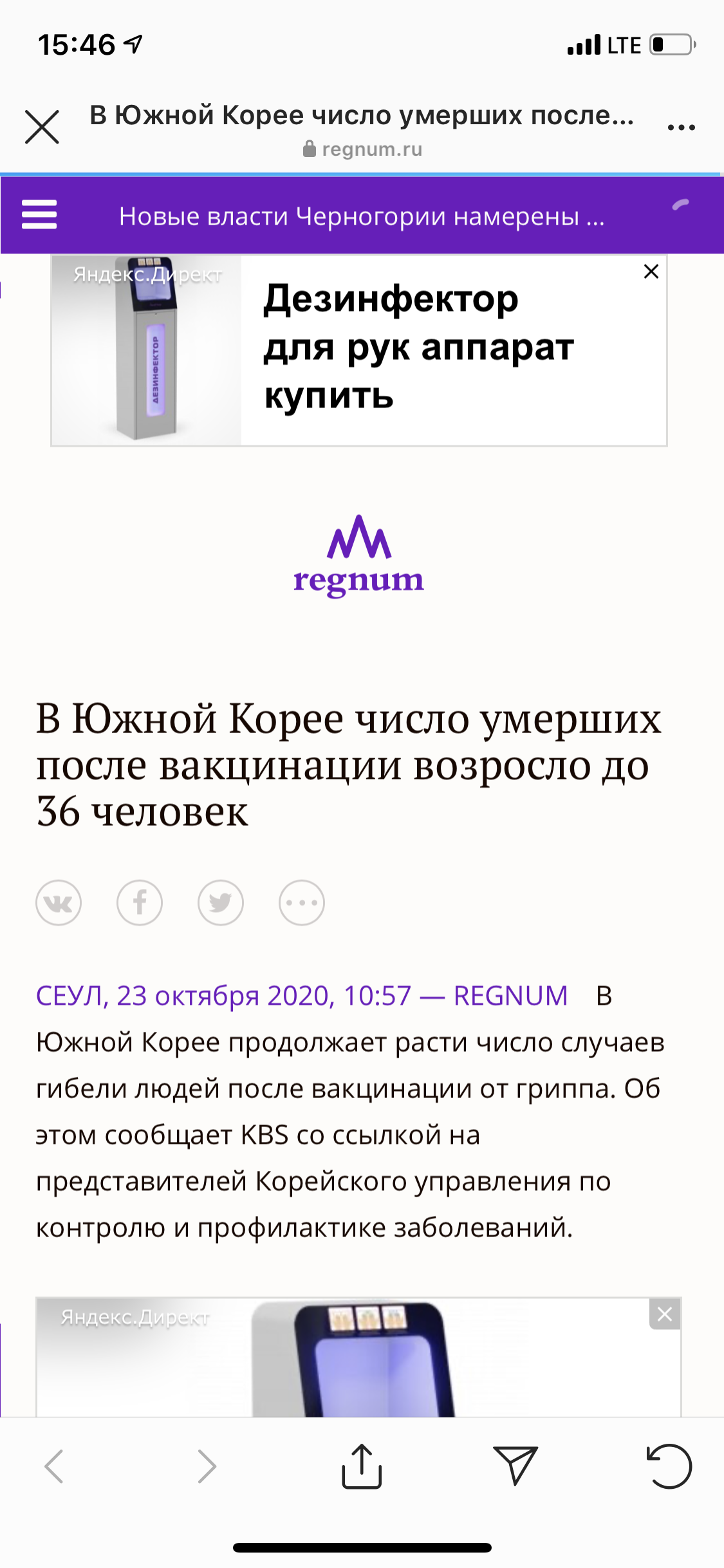Open the browser overflow menu

pyautogui.click(x=682, y=127)
